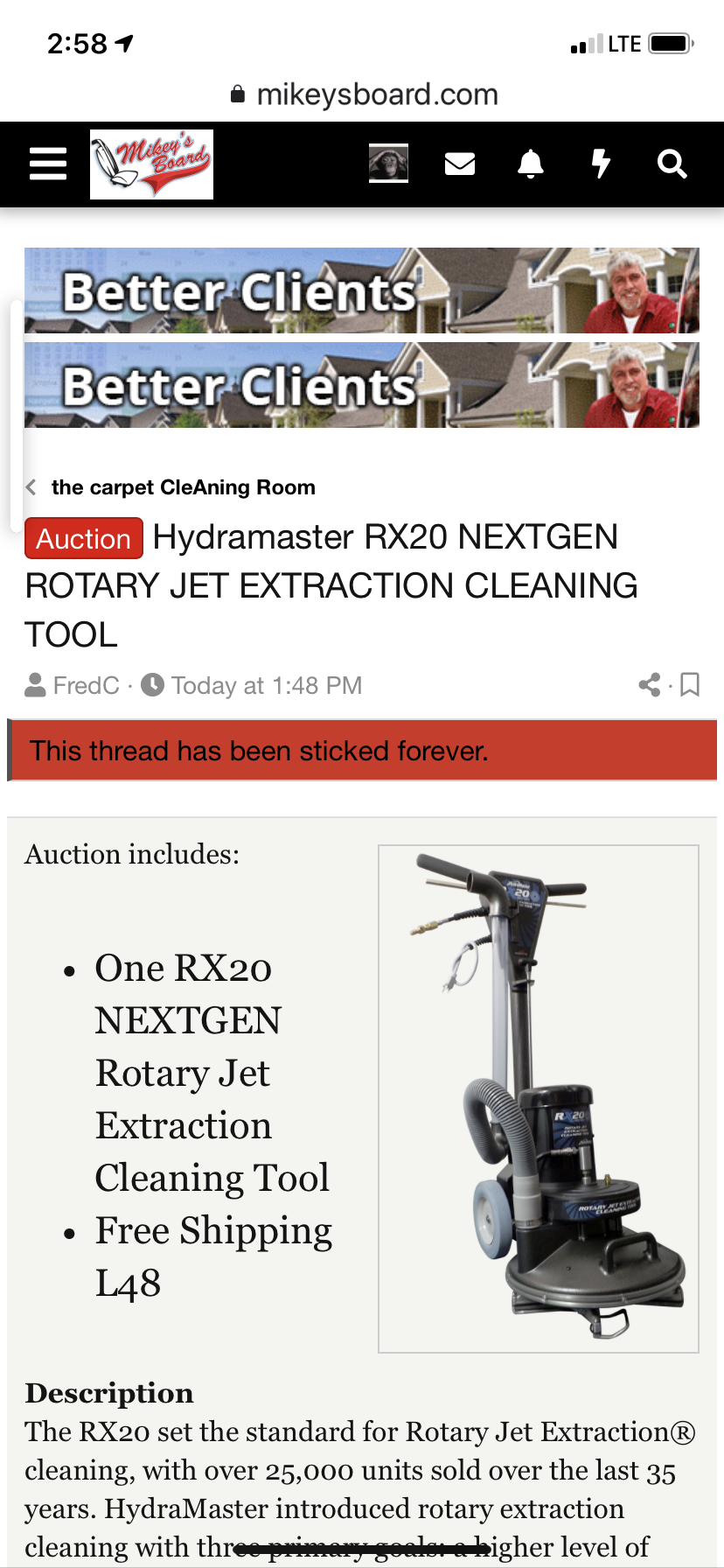This screenshot has width=724, height=1568.
Task: View FredC's profile
Action: pyautogui.click(x=86, y=685)
